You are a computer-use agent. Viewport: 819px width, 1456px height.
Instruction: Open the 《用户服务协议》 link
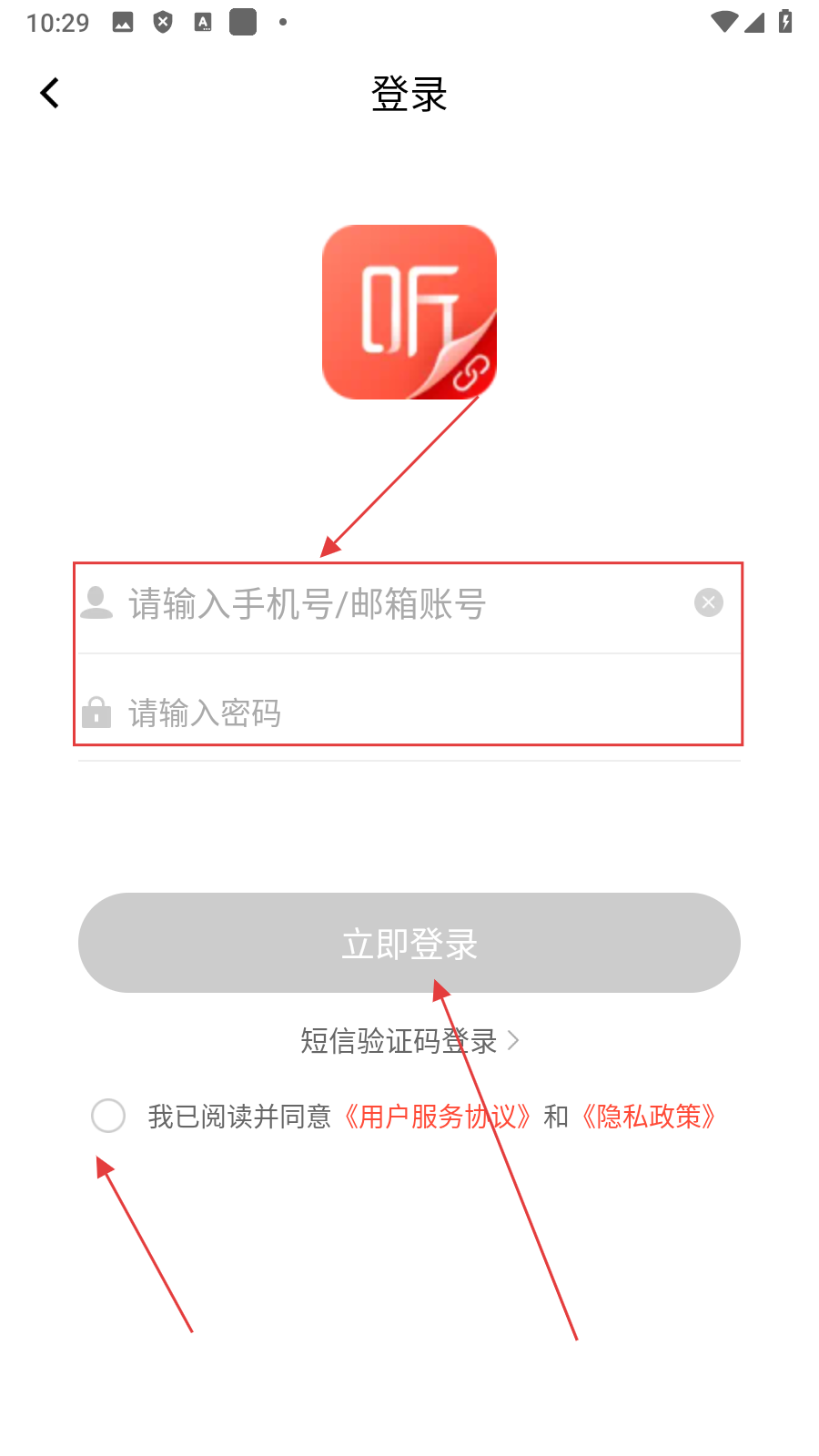point(437,1117)
